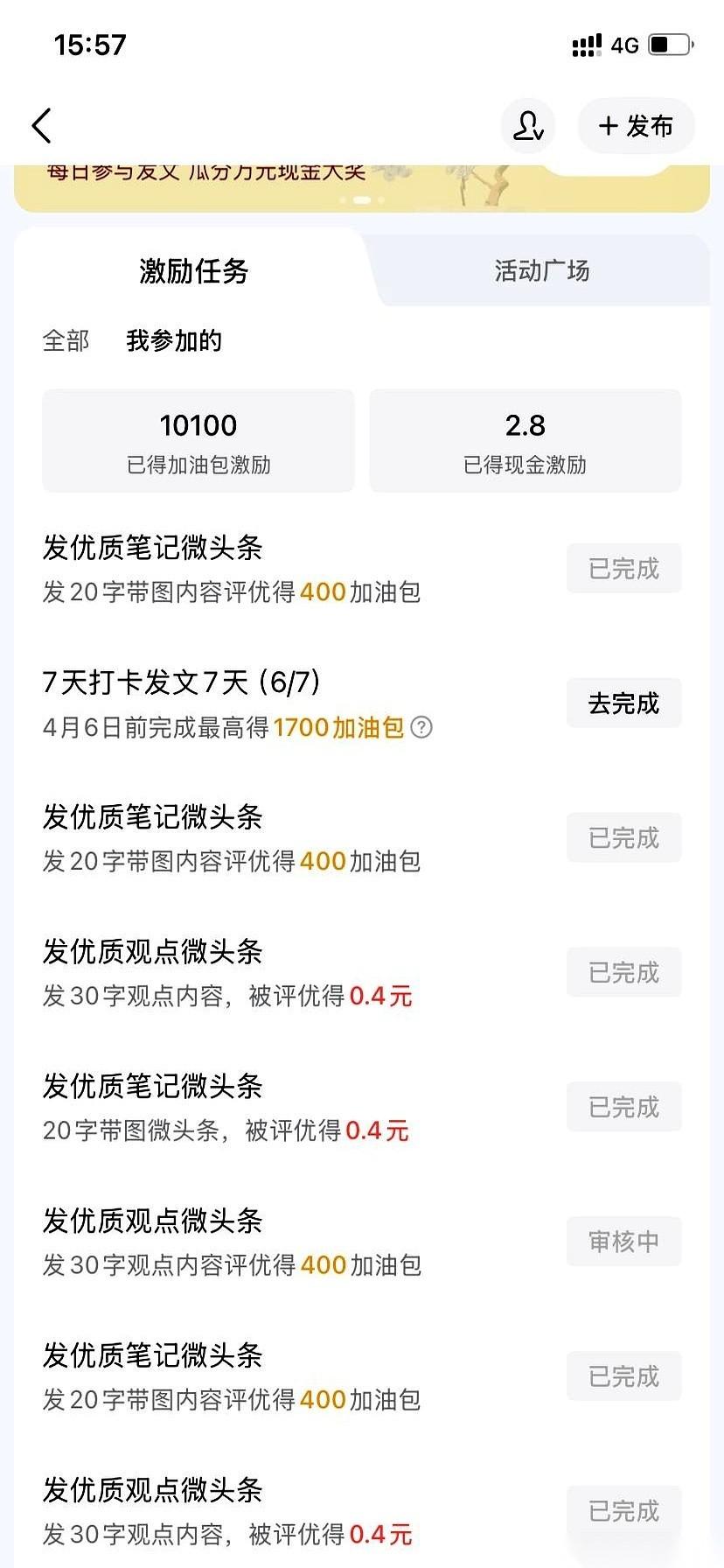Switch to the 激励任务 tab
The image size is (724, 1568).
click(x=192, y=271)
